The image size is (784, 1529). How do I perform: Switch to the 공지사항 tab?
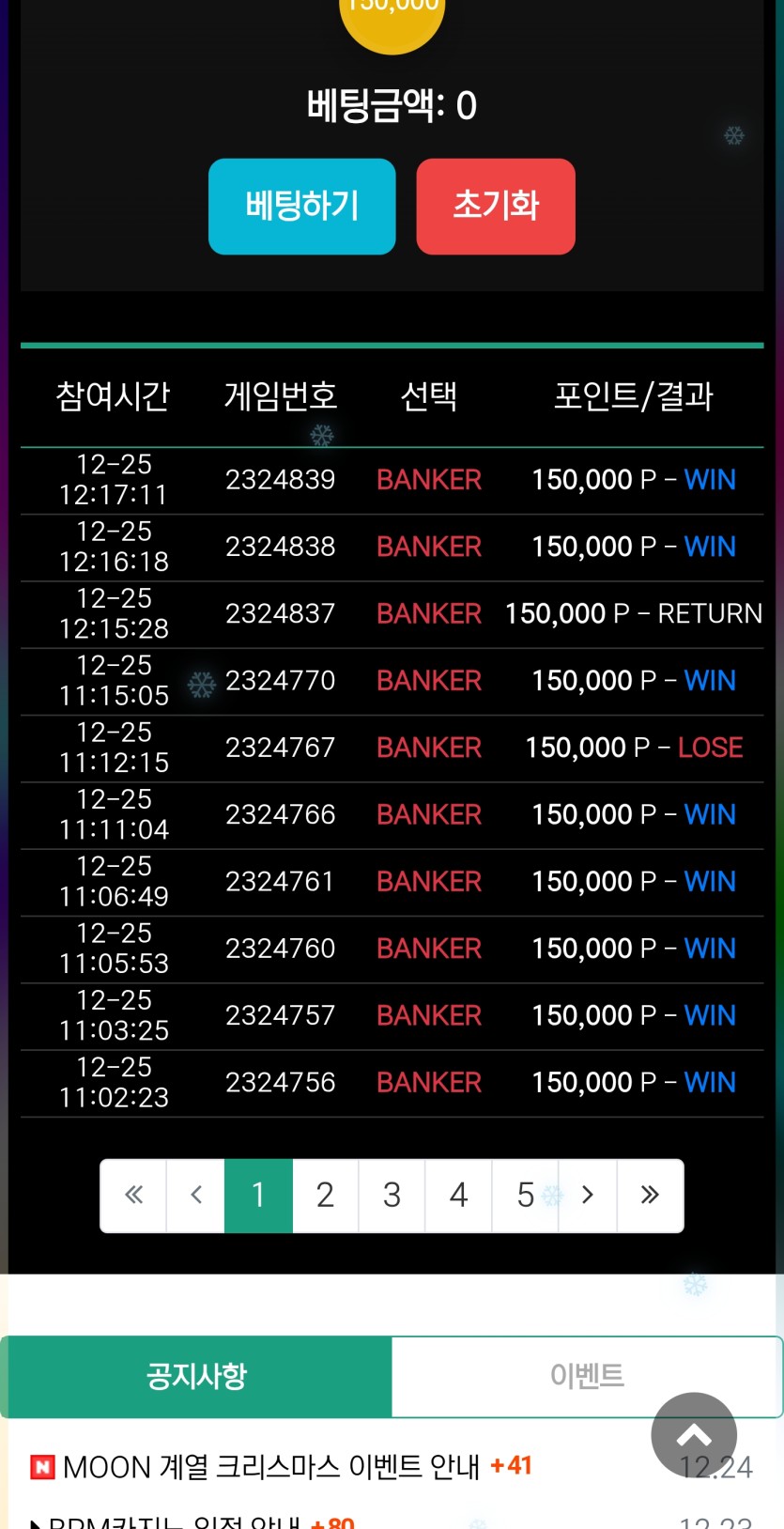[x=196, y=1377]
